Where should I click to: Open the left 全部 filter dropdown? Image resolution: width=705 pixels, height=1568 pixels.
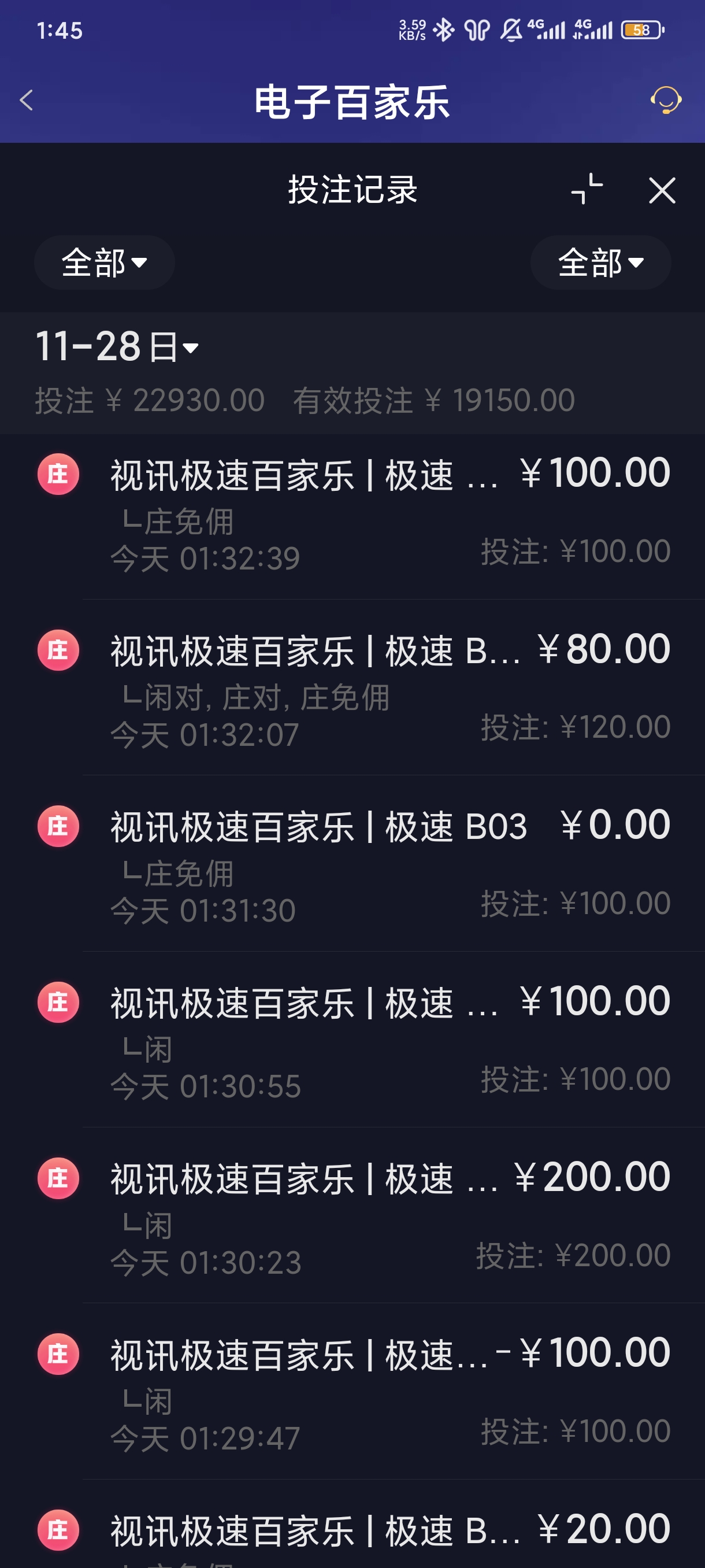(103, 263)
